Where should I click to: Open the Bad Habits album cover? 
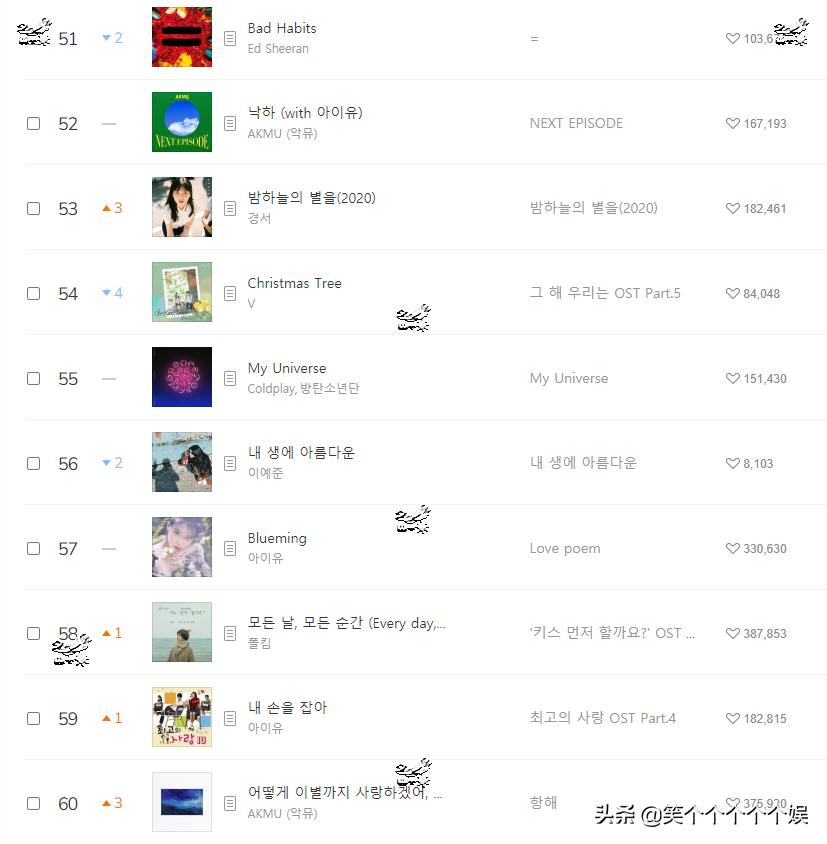[182, 37]
